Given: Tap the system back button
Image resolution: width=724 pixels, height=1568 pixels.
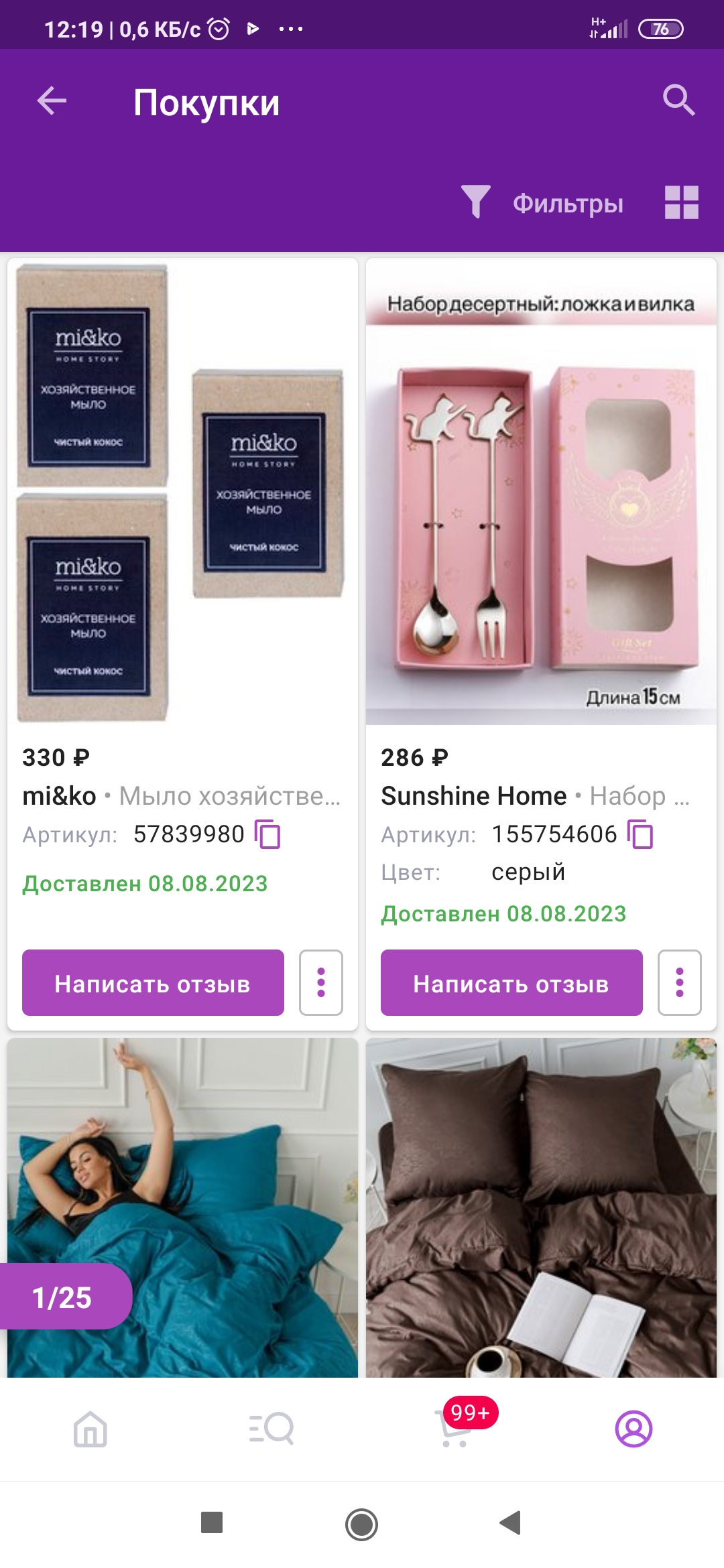Looking at the screenshot, I should point(511,1522).
